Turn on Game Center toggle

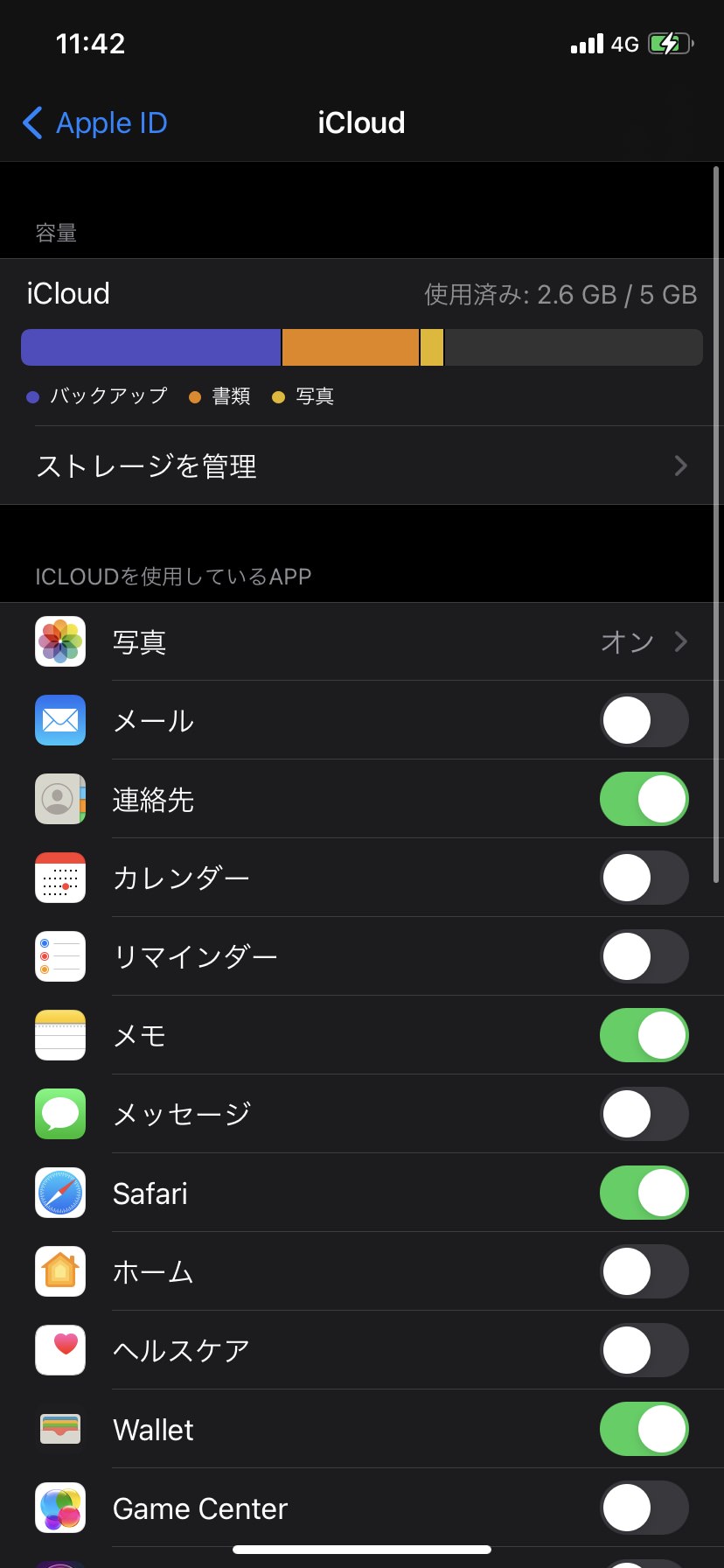coord(644,1508)
